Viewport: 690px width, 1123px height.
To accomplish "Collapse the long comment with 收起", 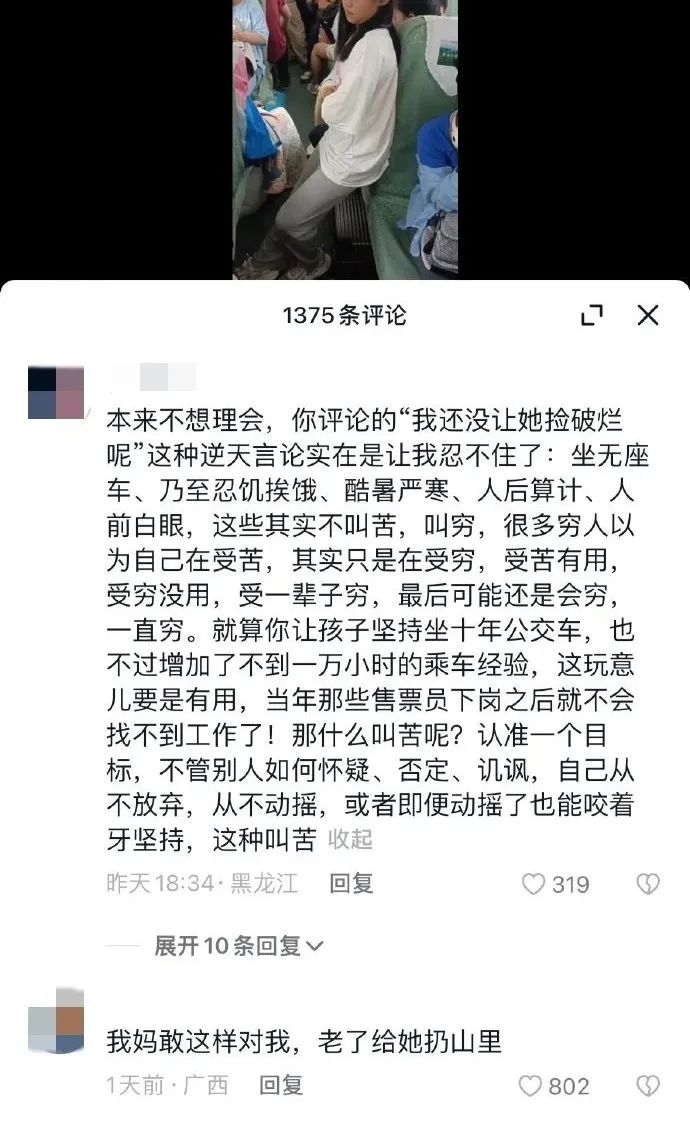I will click(x=351, y=839).
